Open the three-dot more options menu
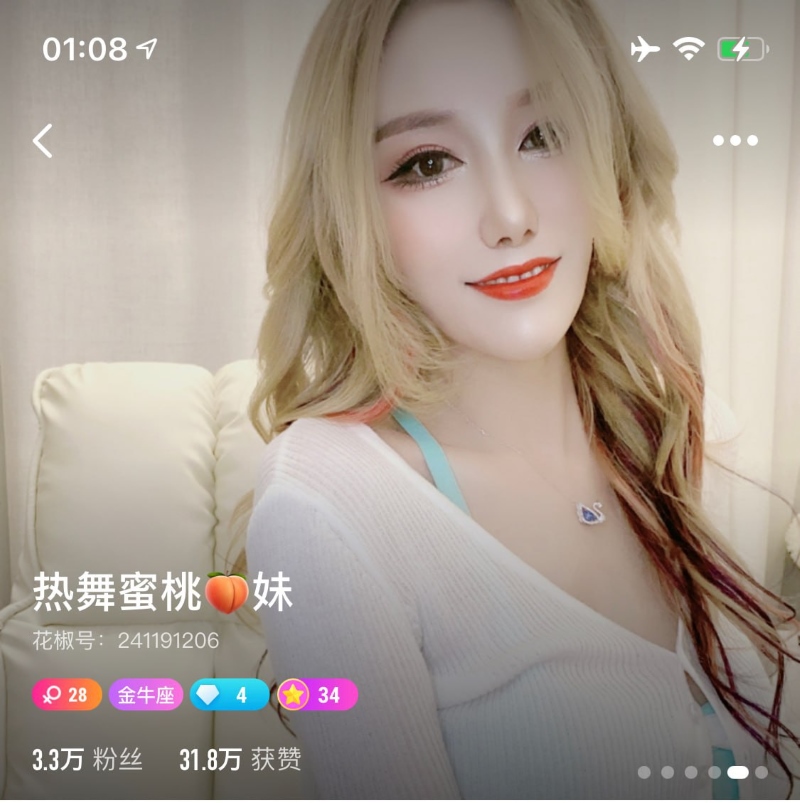This screenshot has width=800, height=803. tap(737, 140)
